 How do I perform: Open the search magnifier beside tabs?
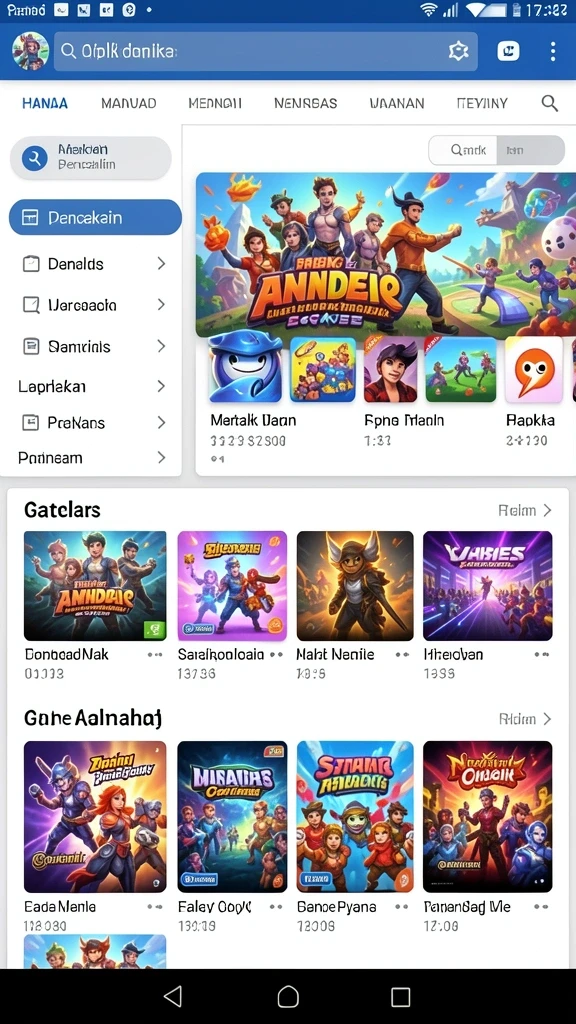(549, 103)
